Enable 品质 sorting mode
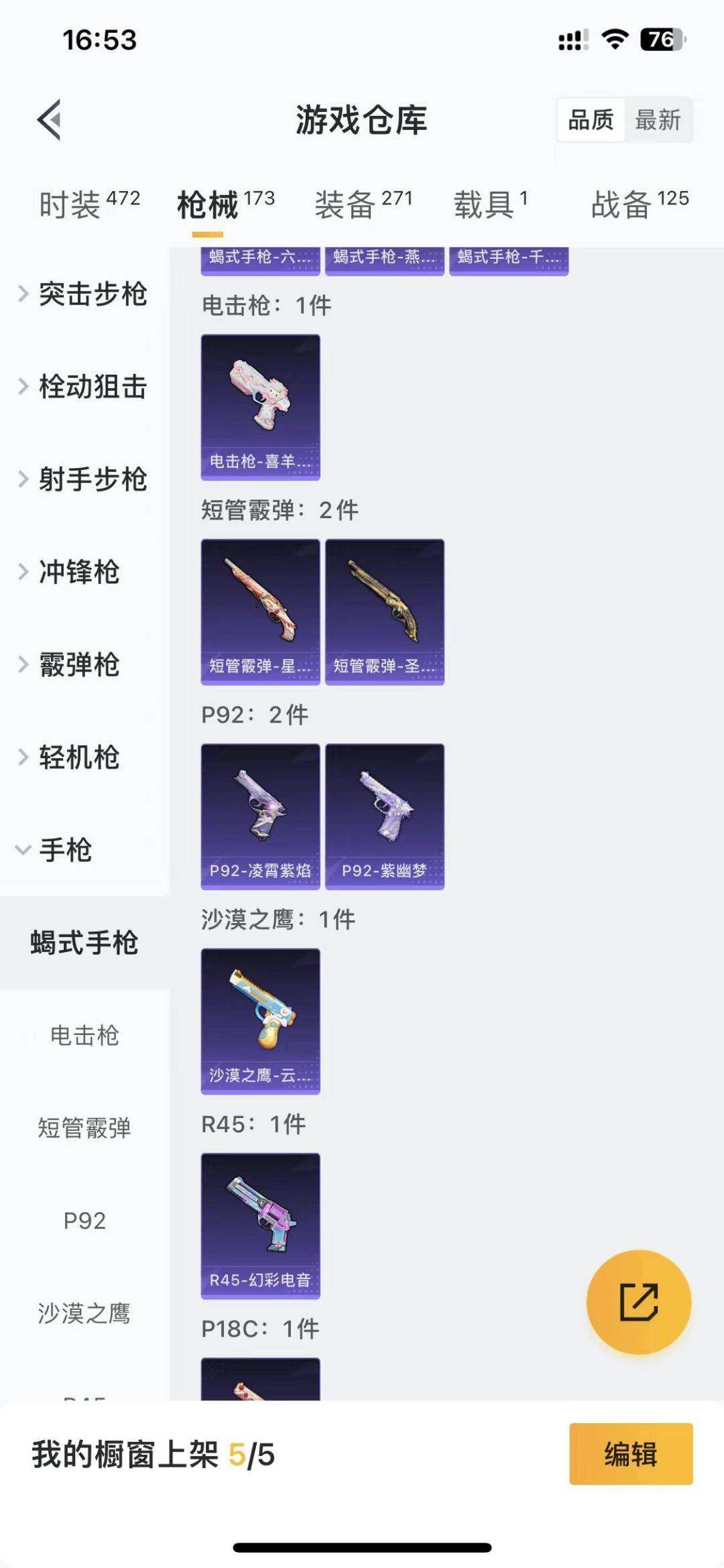The image size is (724, 1568). (590, 121)
